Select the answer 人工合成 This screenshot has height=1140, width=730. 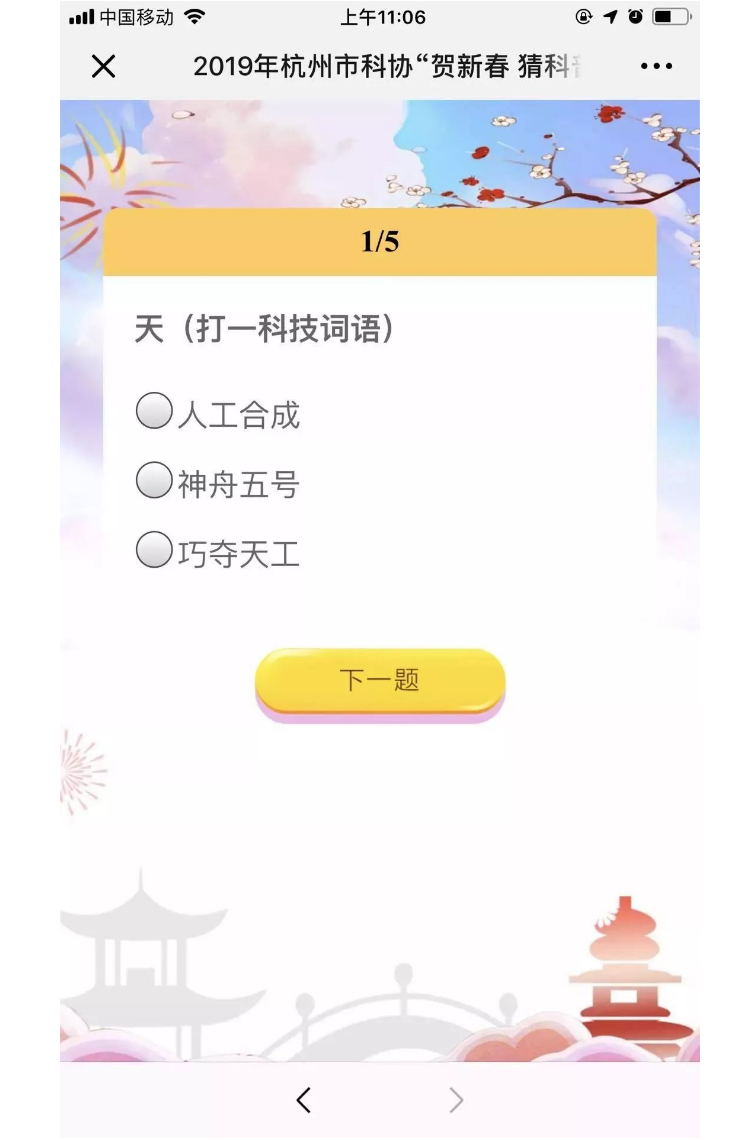pyautogui.click(x=154, y=411)
